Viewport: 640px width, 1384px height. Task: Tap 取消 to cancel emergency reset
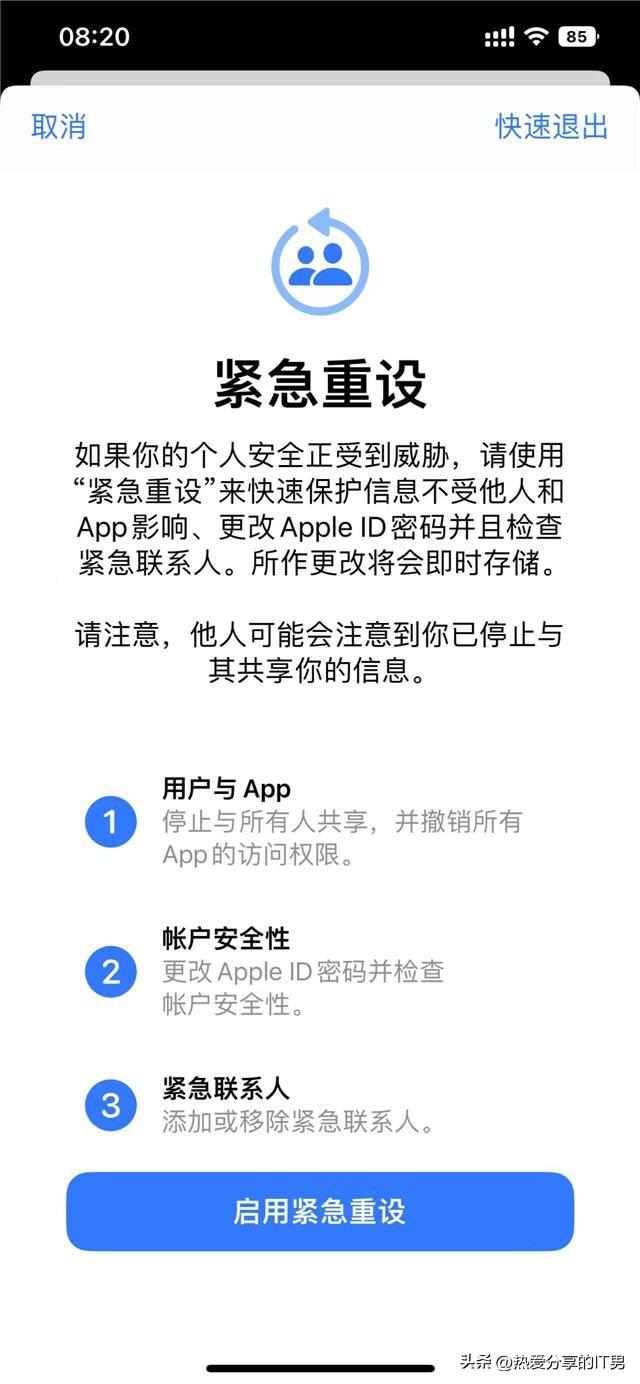tap(59, 127)
